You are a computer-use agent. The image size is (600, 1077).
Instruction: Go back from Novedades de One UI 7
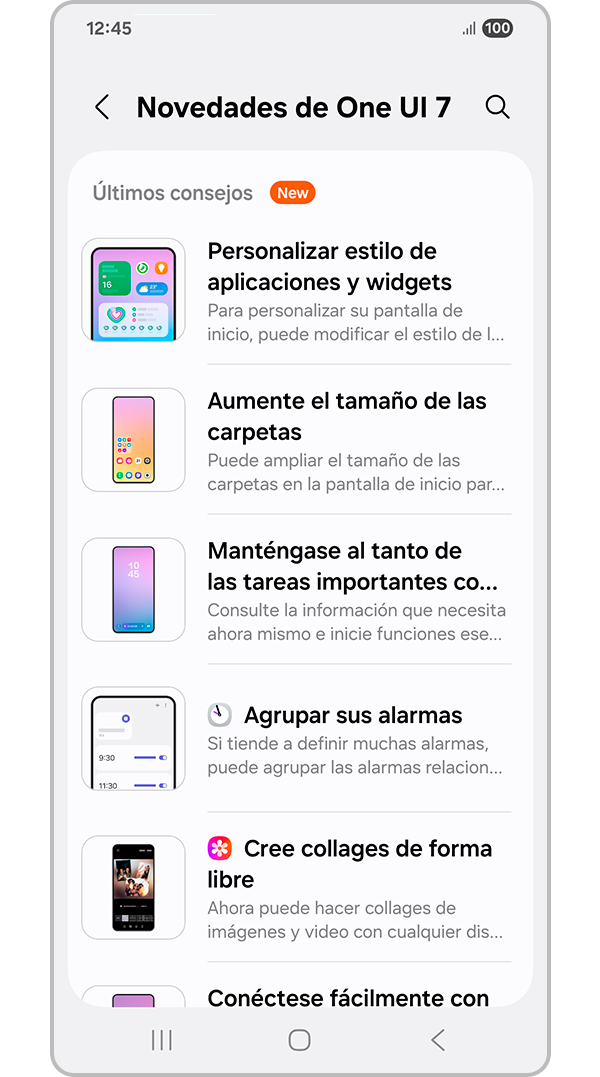102,108
